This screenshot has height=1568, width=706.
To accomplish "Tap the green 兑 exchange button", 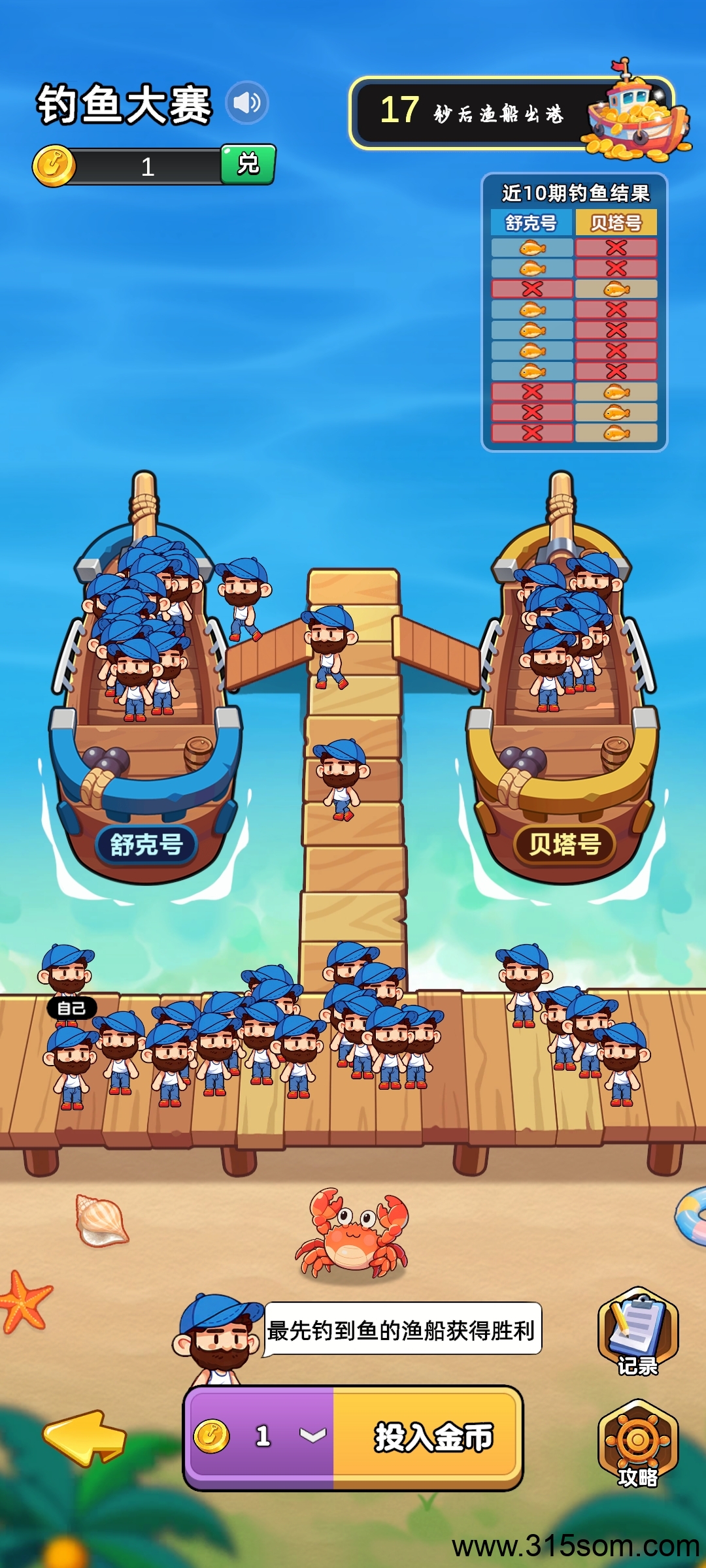I will click(248, 164).
